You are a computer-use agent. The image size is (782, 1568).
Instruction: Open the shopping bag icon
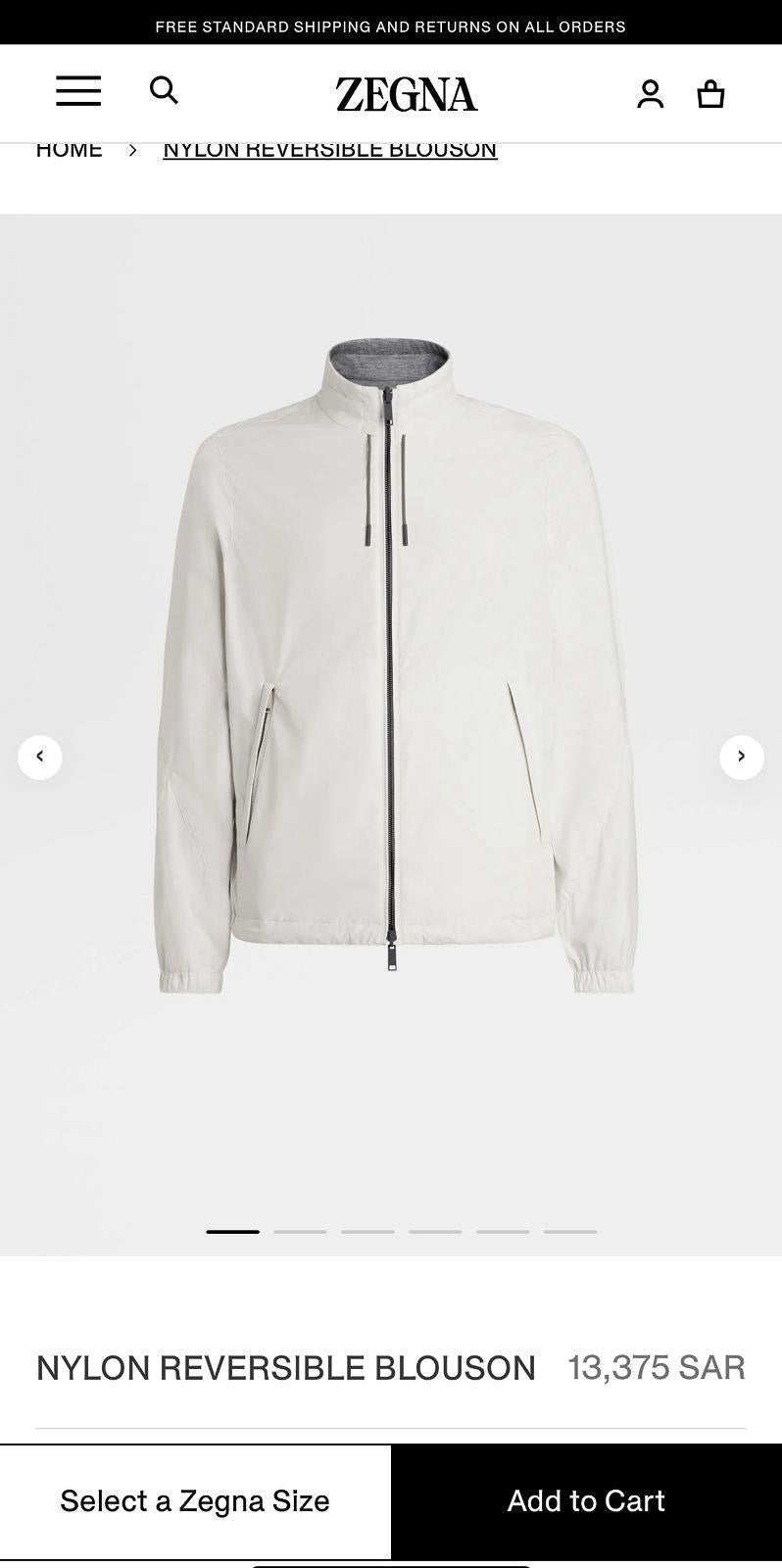click(709, 93)
